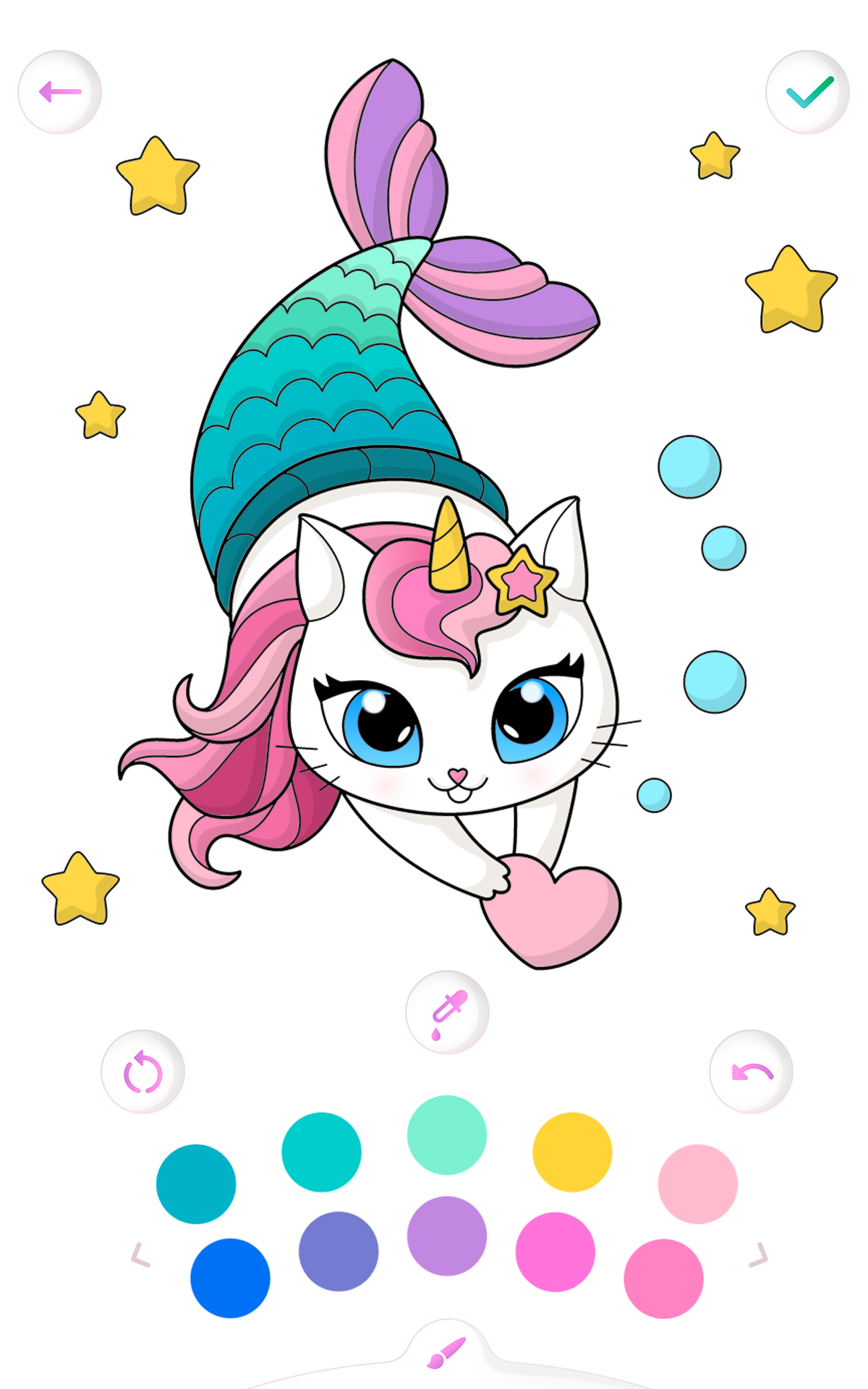Screen dimensions: 868x1389
Task: Show previous palette with left chevron
Action: (140, 1254)
